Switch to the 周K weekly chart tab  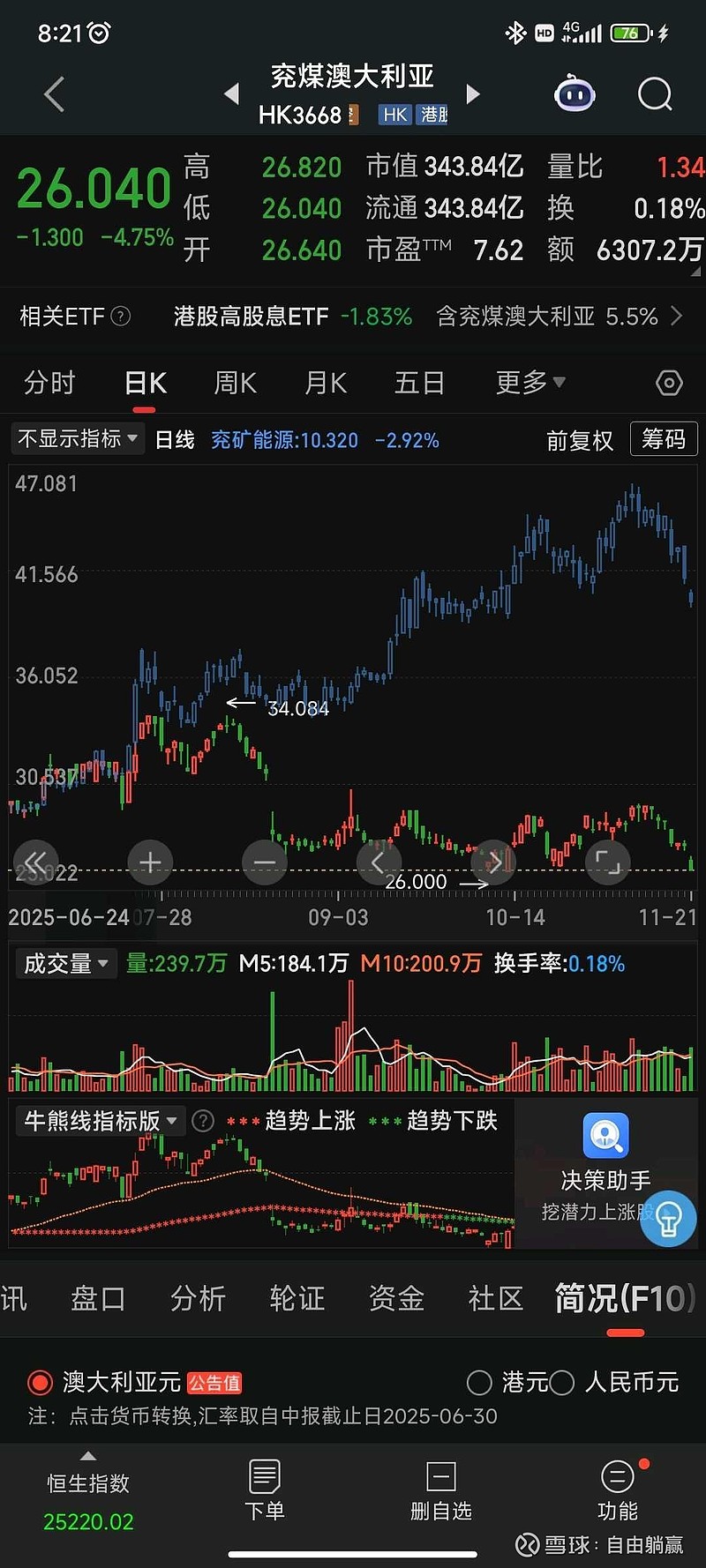234,382
